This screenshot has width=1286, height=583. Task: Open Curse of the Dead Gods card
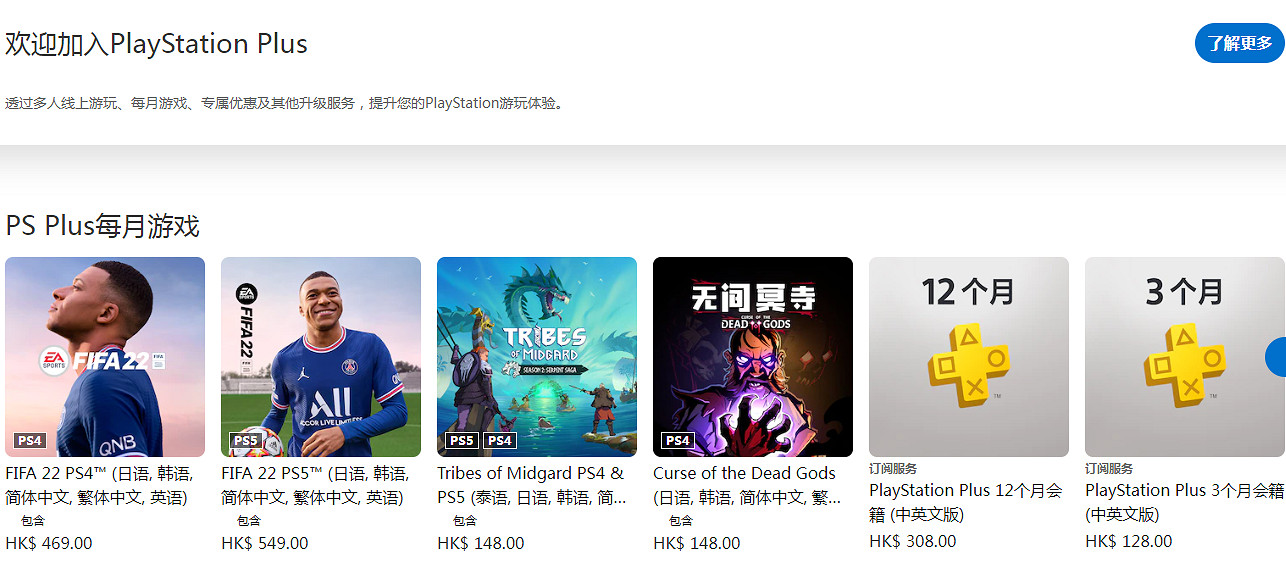pyautogui.click(x=753, y=357)
